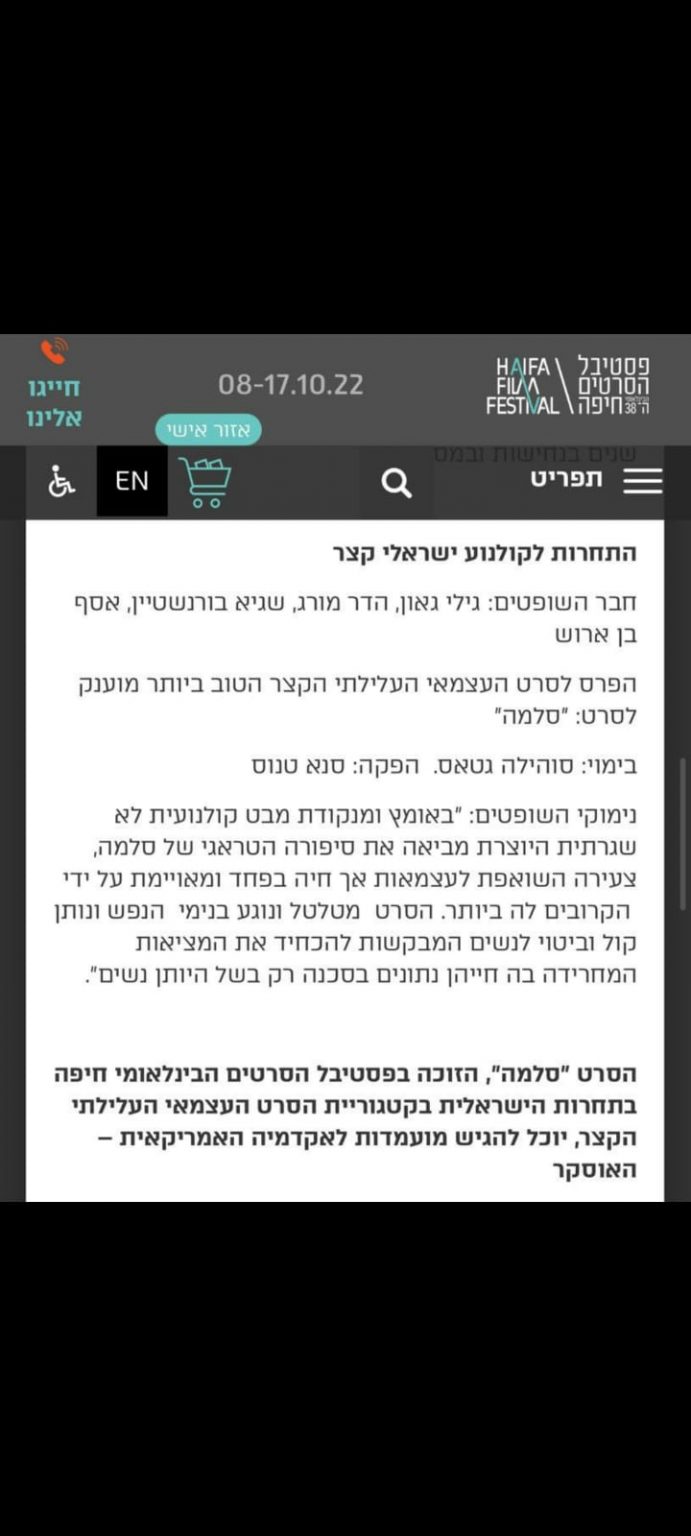Open the shopping cart
The height and width of the screenshot is (1536, 691).
205,482
